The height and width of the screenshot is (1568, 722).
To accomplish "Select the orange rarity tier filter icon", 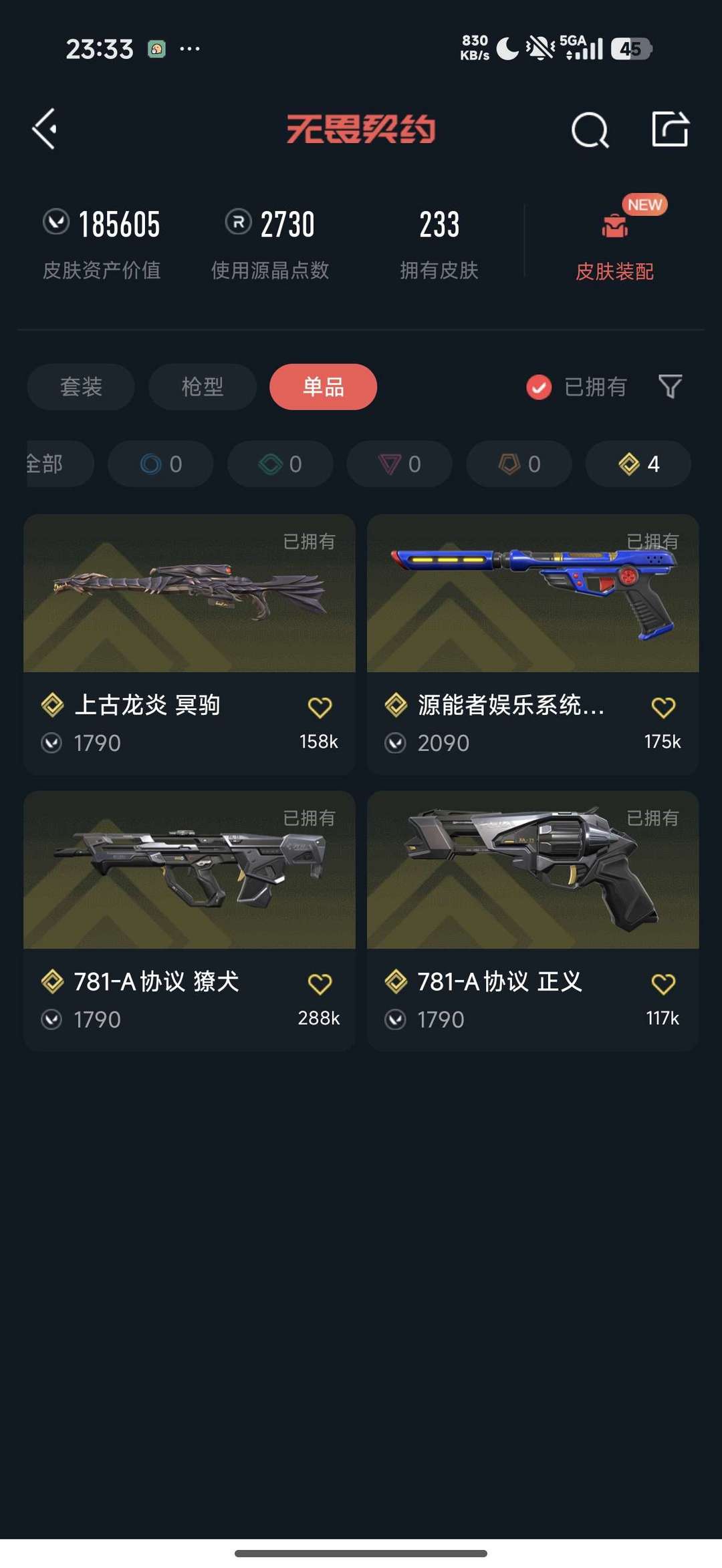I will pyautogui.click(x=518, y=464).
